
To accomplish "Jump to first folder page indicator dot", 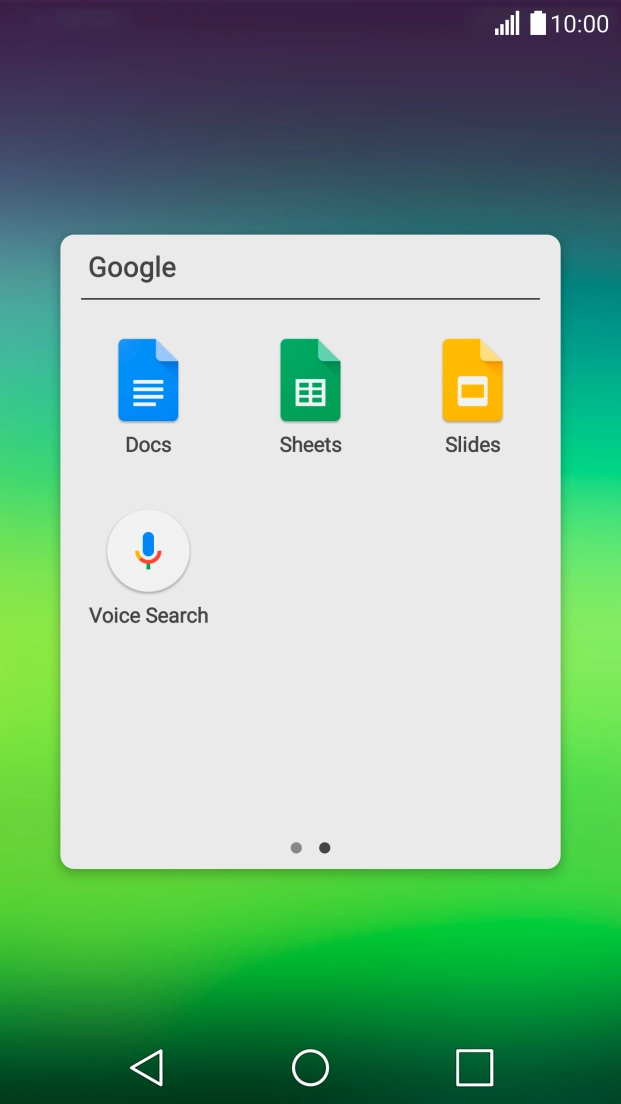I will tap(296, 848).
